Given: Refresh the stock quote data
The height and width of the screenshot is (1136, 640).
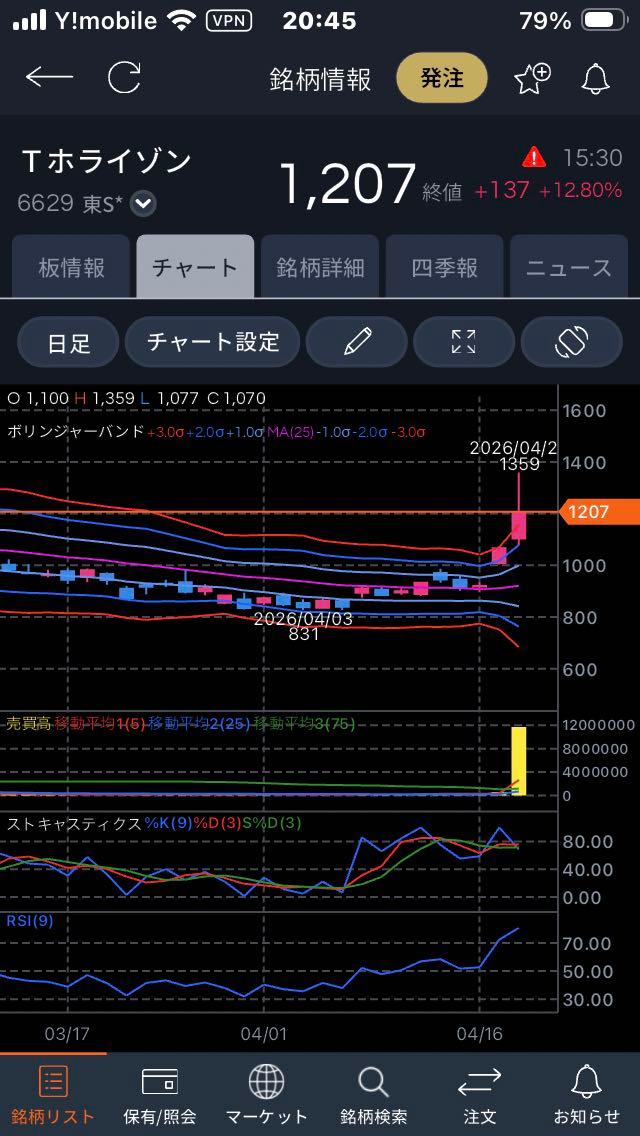Looking at the screenshot, I should pos(124,78).
